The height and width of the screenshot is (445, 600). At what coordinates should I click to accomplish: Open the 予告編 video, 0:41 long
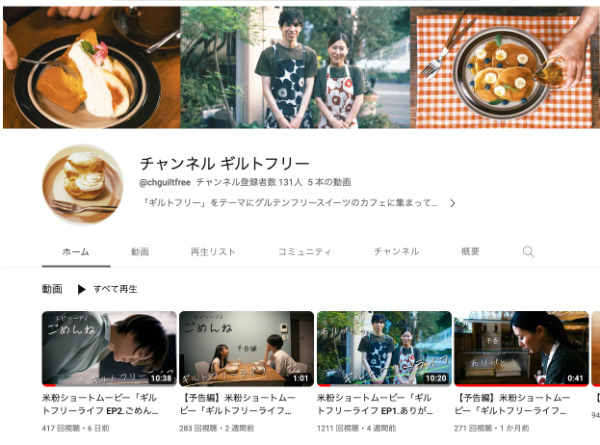pyautogui.click(x=519, y=348)
